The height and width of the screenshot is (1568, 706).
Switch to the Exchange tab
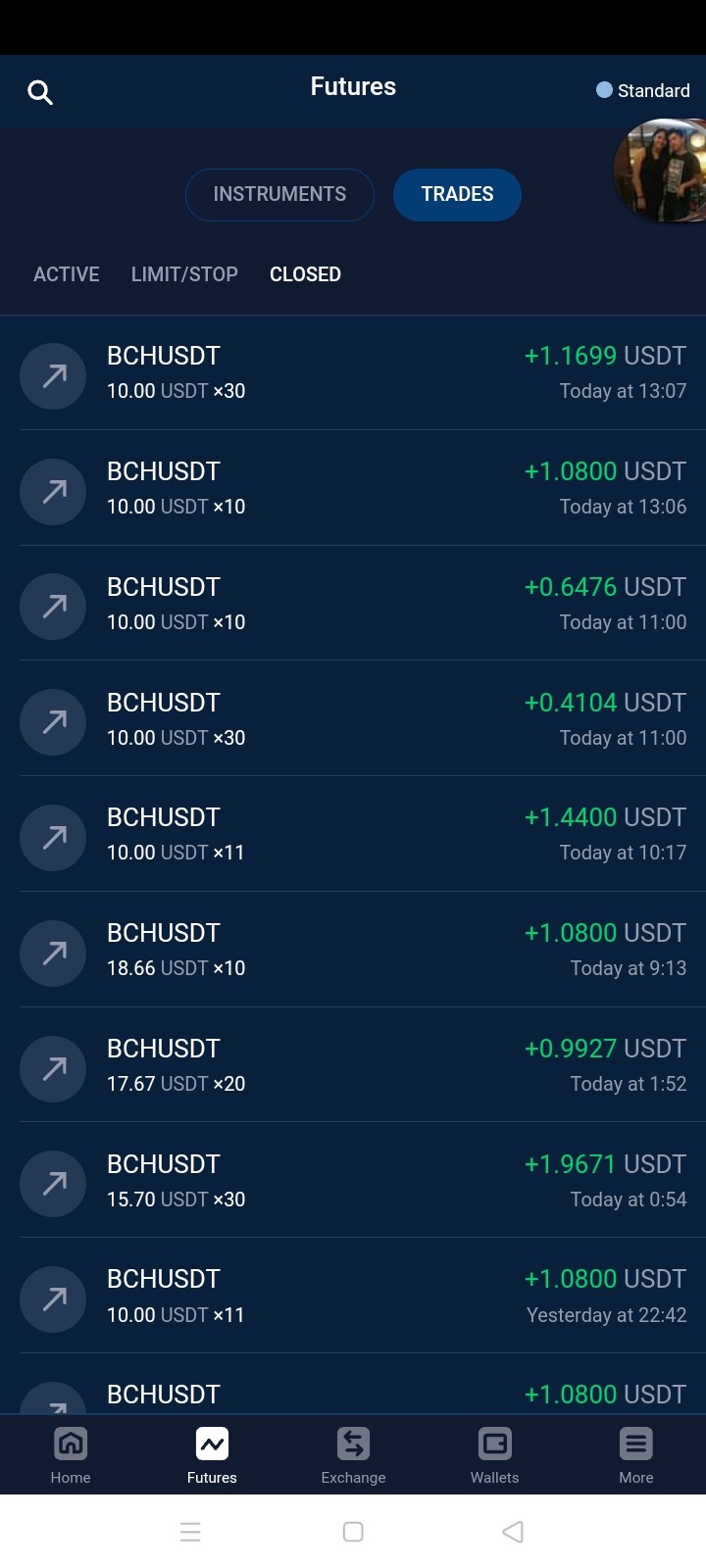click(x=353, y=1455)
